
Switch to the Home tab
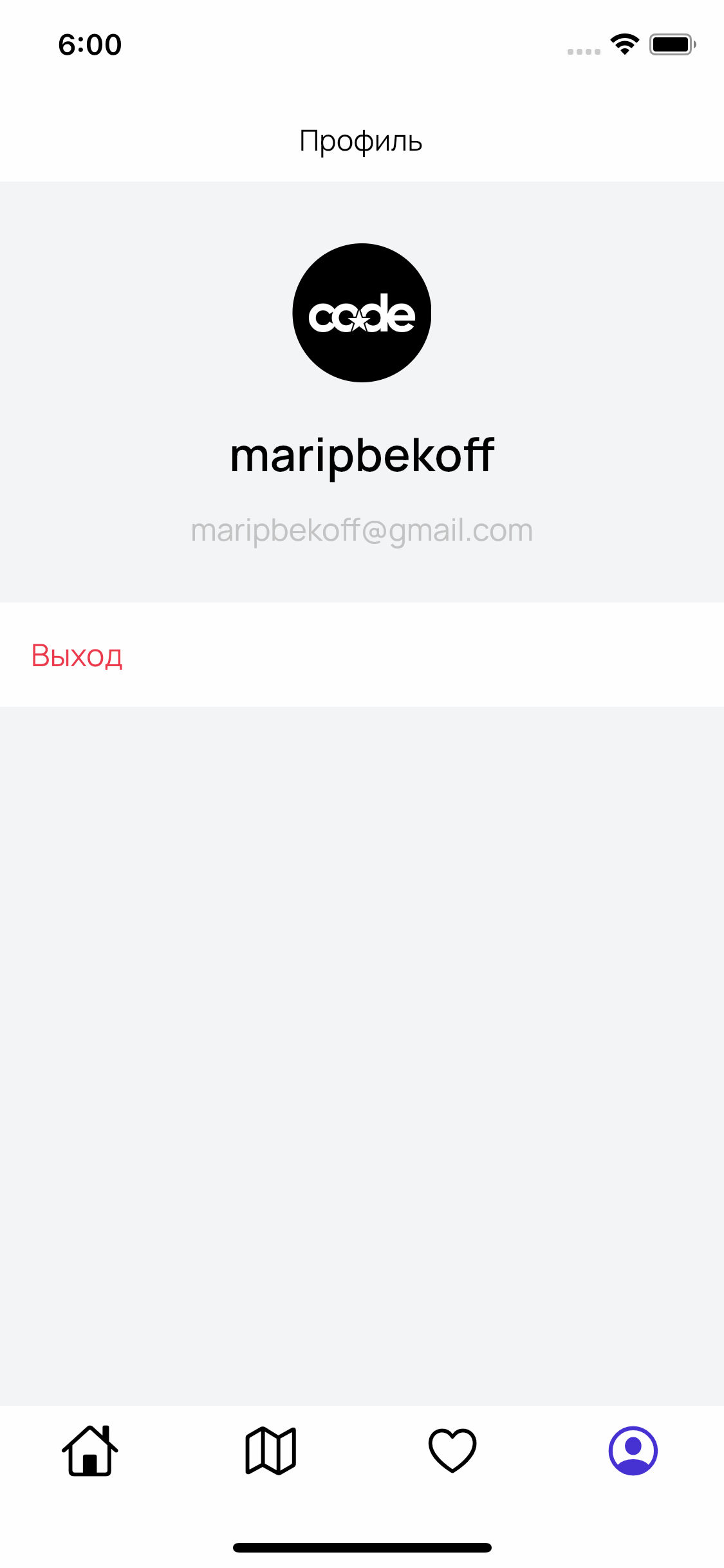click(x=90, y=1451)
